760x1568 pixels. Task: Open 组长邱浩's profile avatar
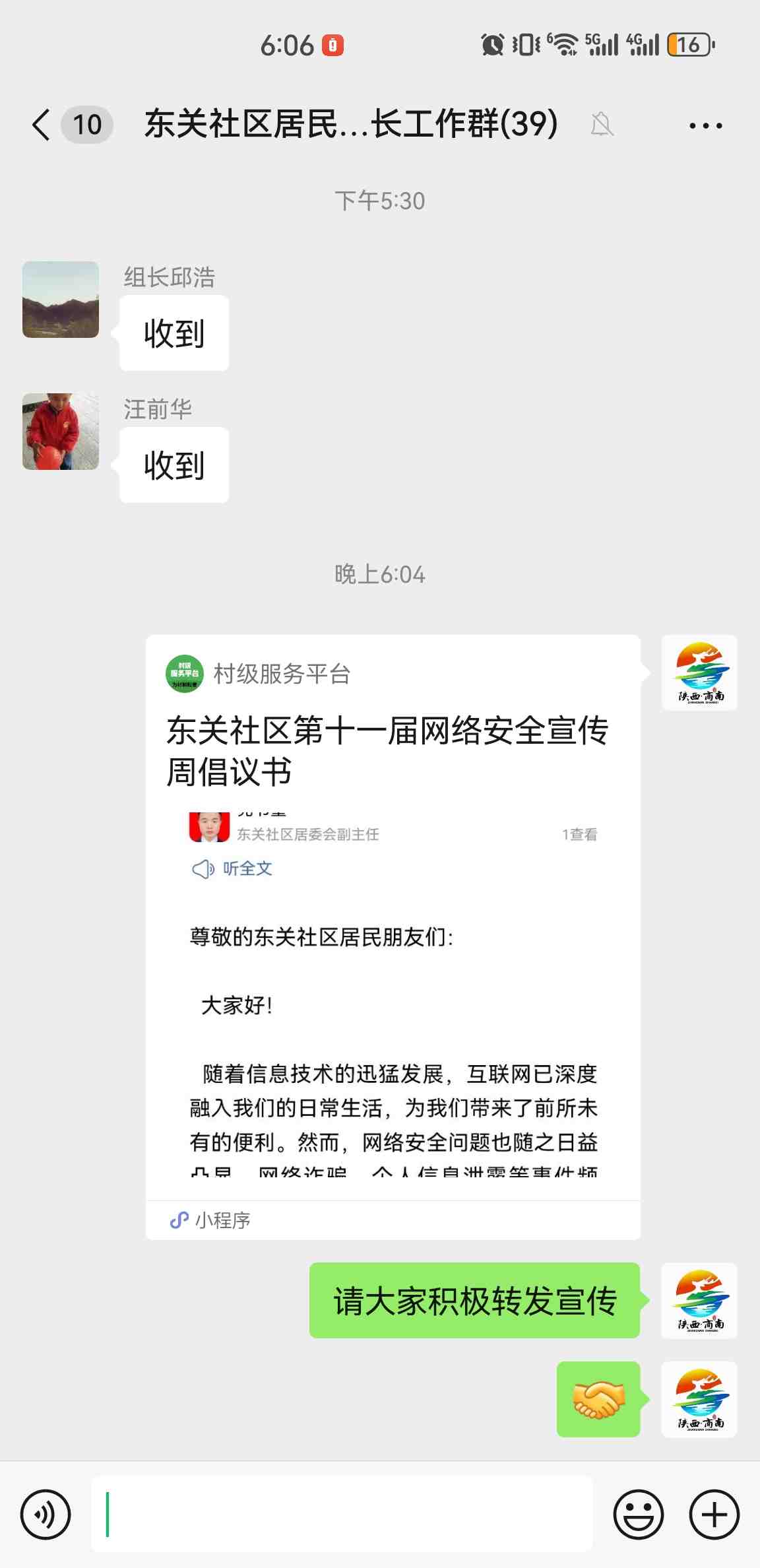click(x=61, y=300)
